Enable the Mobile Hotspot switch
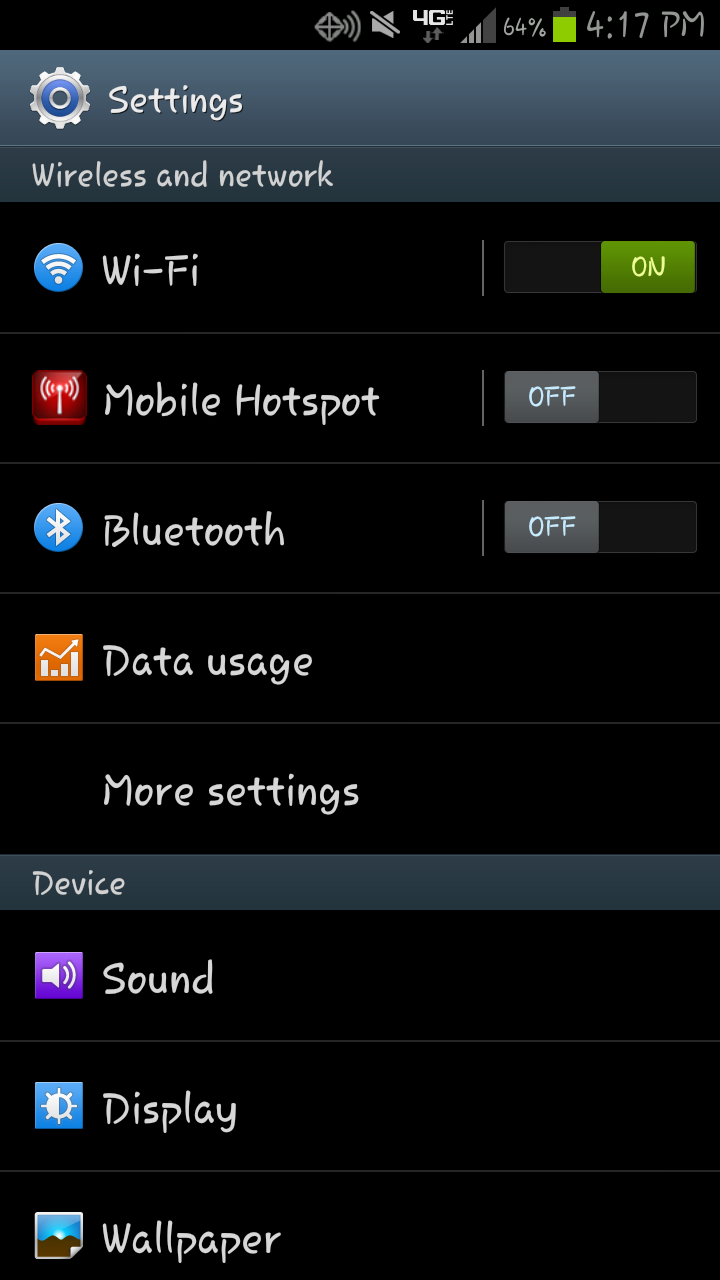 pos(599,397)
